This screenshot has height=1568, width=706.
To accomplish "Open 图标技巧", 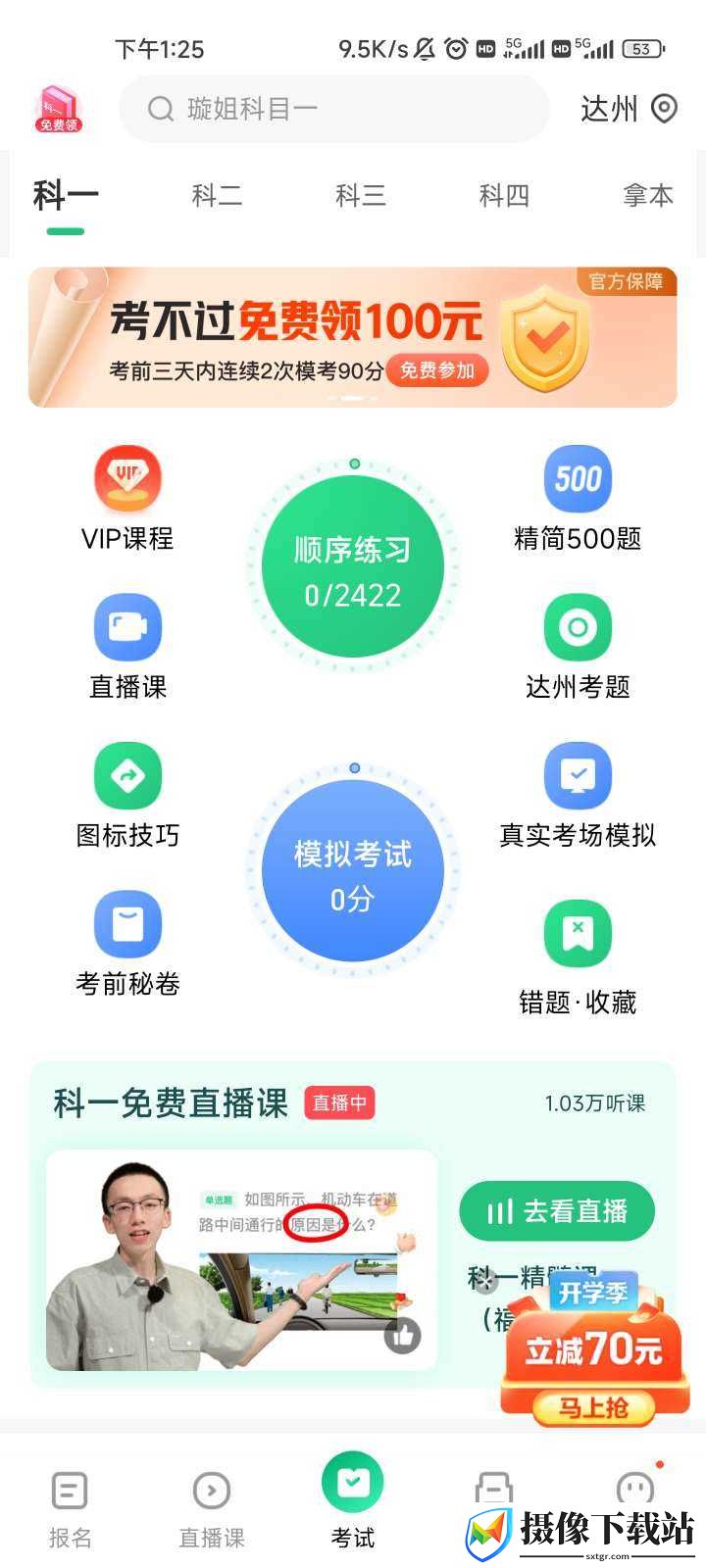I will click(127, 796).
